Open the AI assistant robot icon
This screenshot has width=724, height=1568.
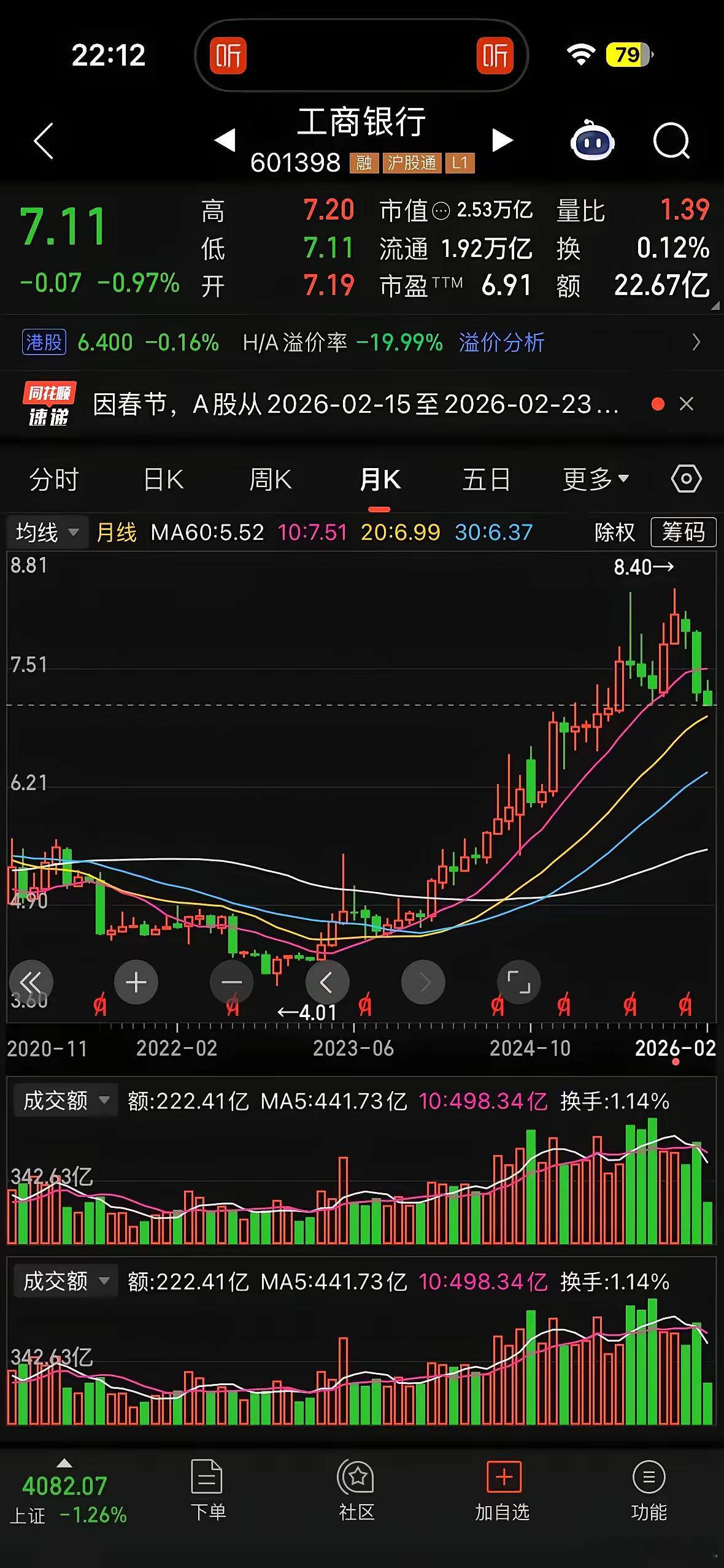coord(593,141)
